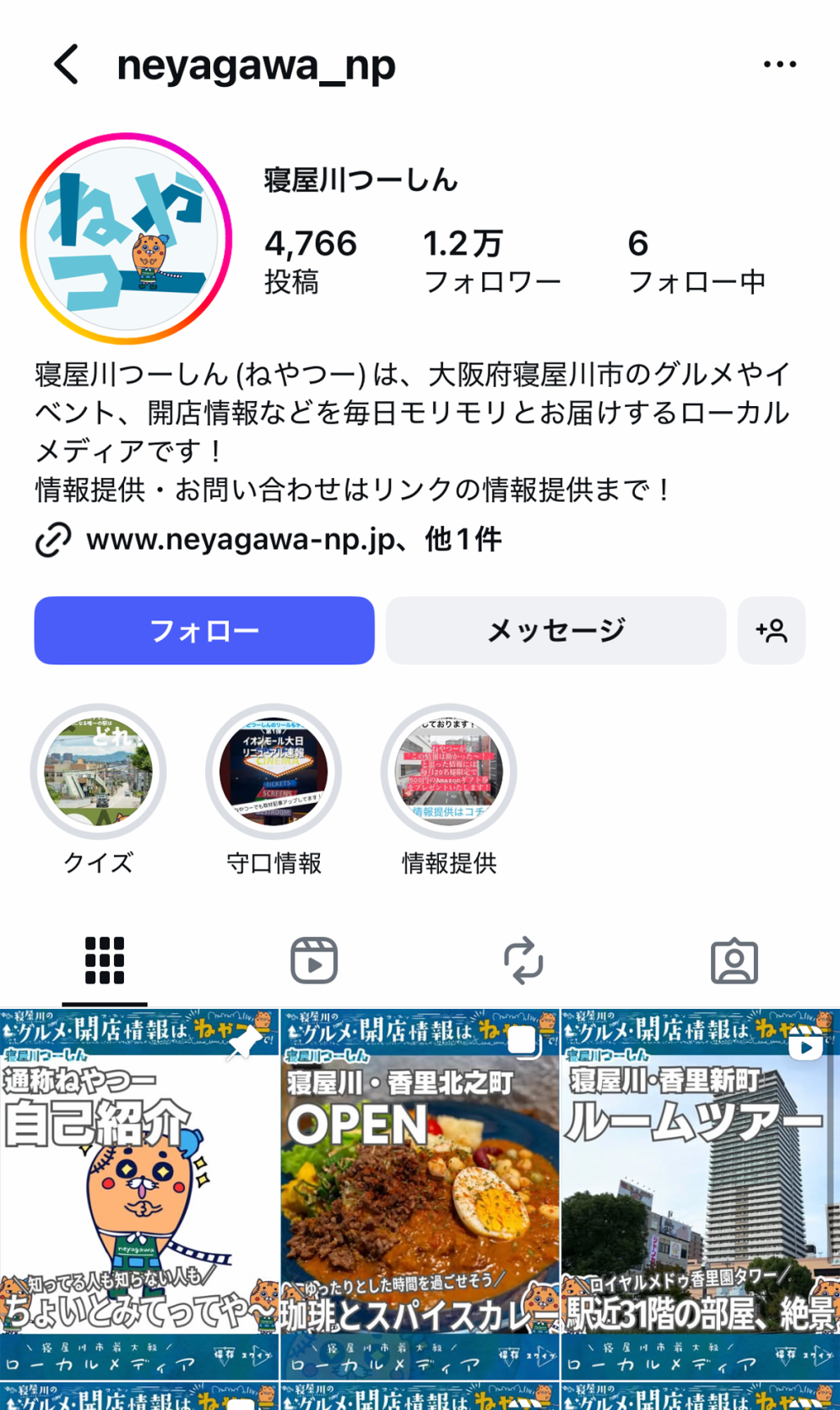Send a message via メッセージ

(555, 630)
